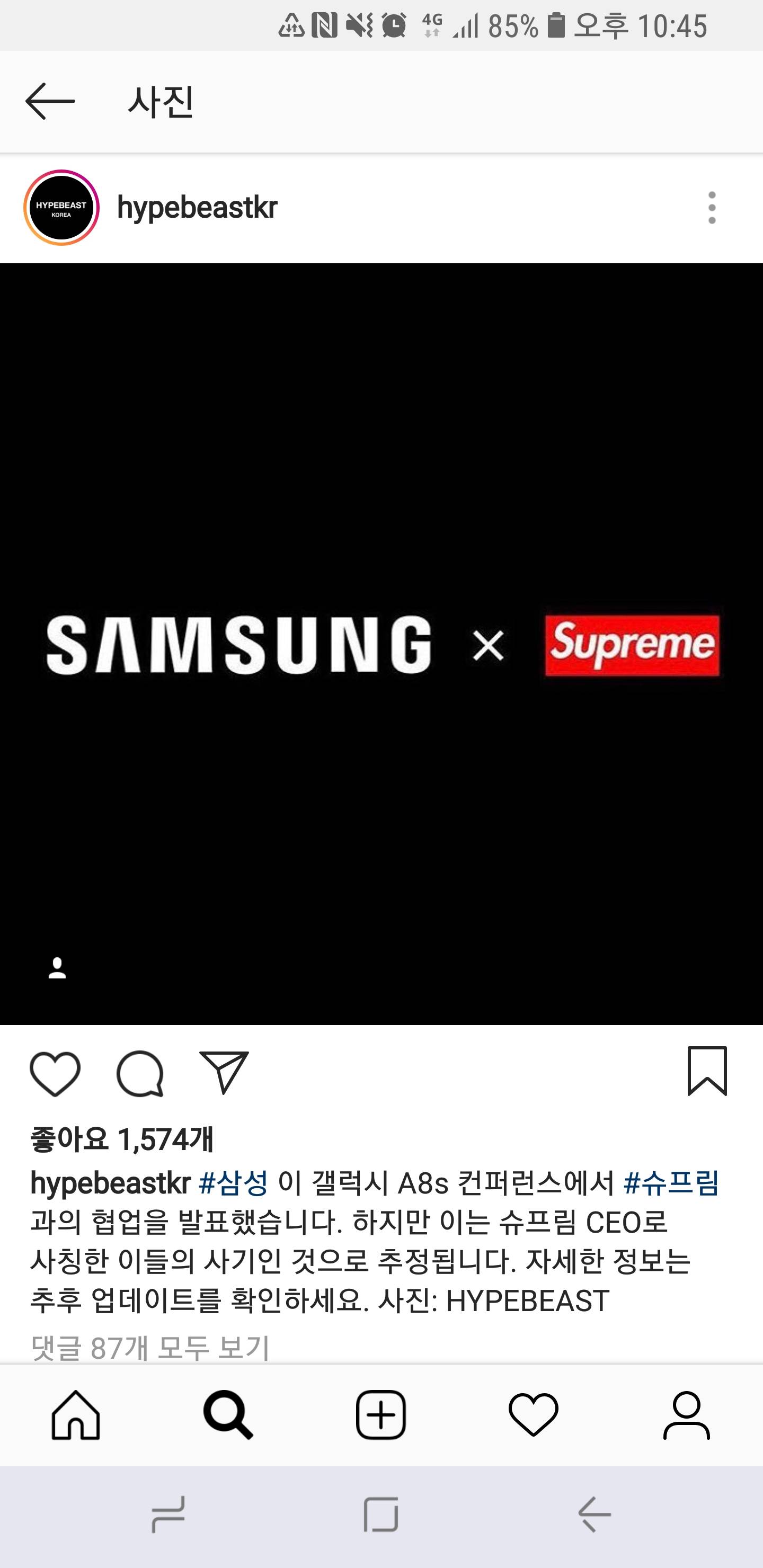763x1568 pixels.
Task: Open hypebeastkr profile picture story
Action: (61, 208)
